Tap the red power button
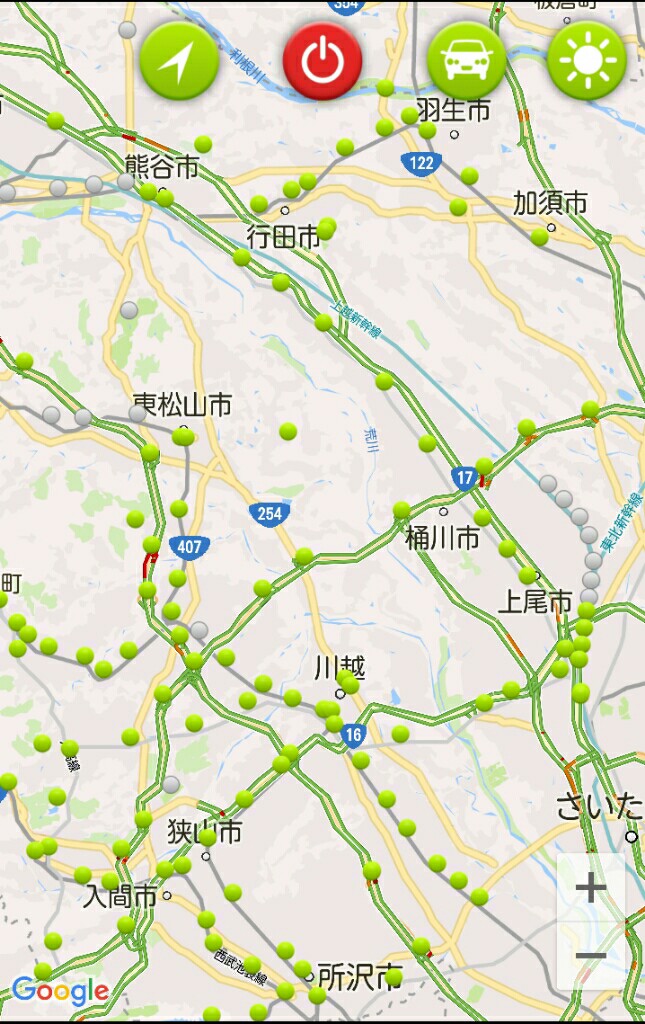645x1024 pixels. pos(322,61)
